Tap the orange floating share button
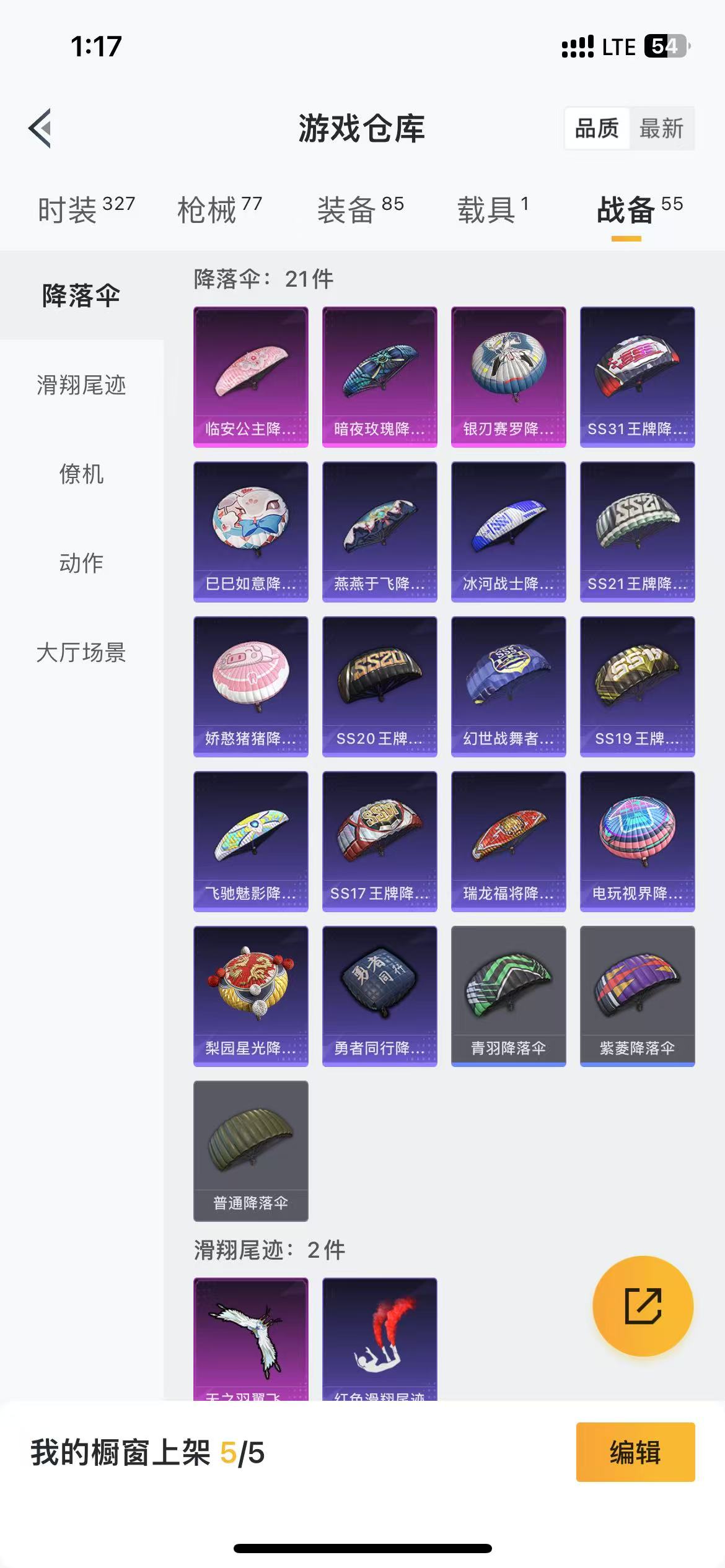 [643, 1306]
